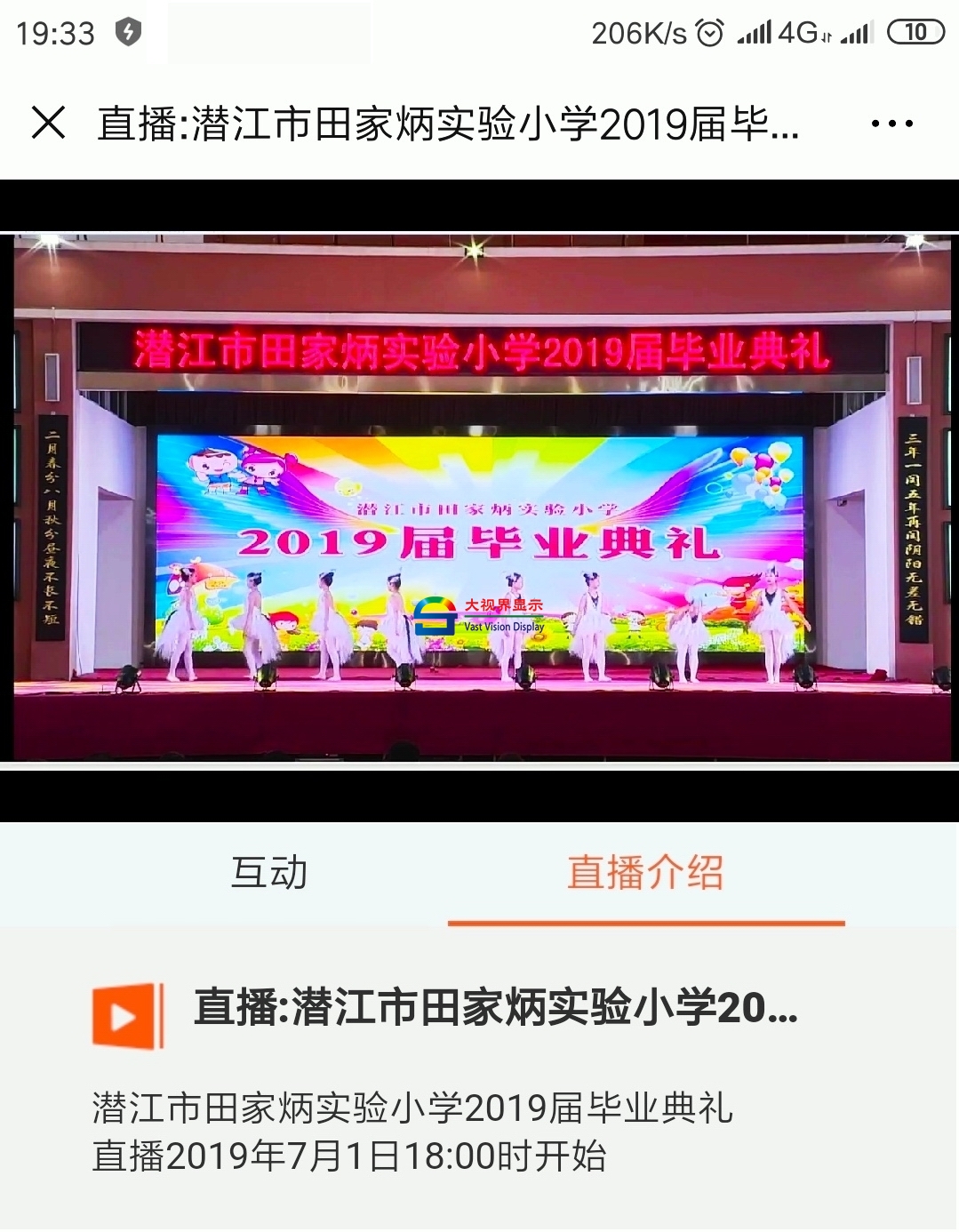
Task: Tap the graduation ceremony live video
Action: pos(480,498)
